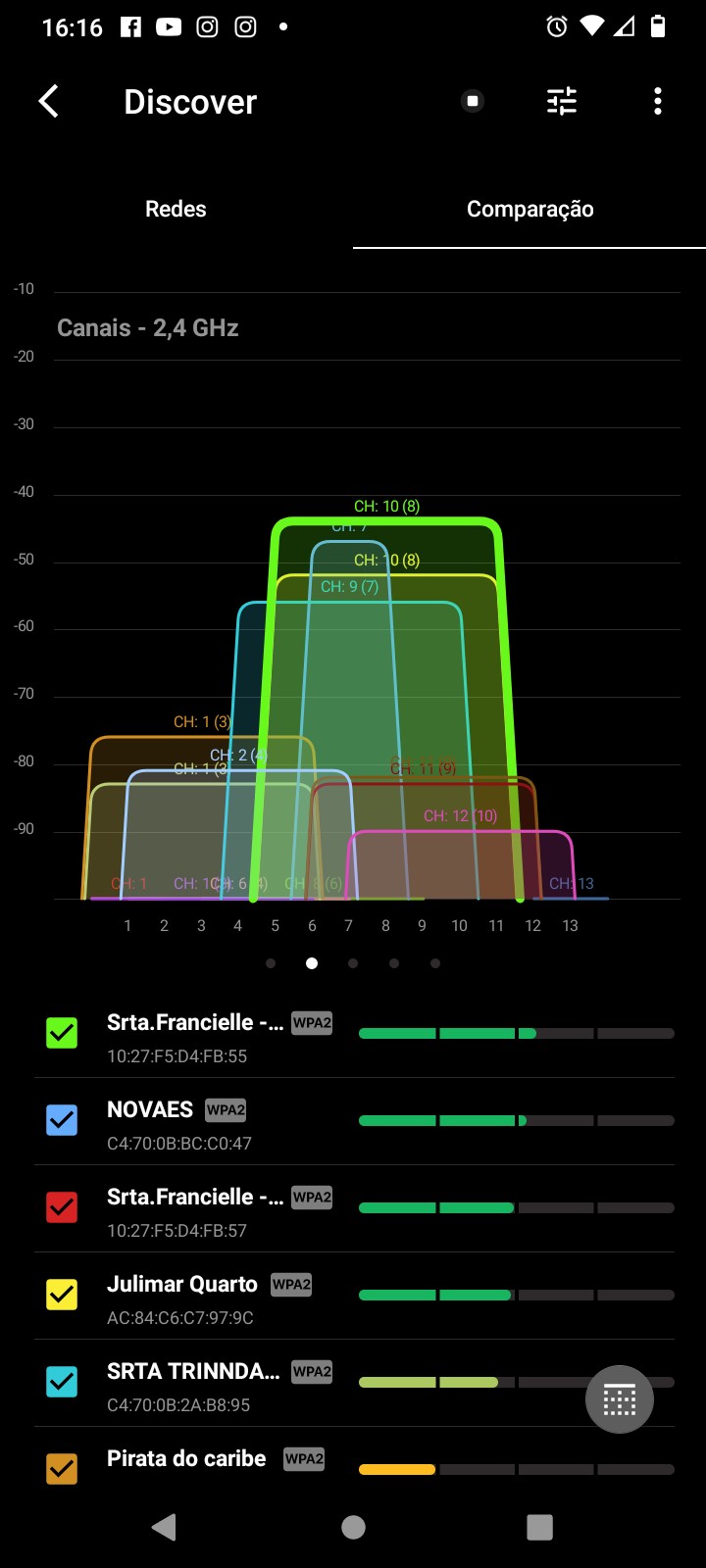Uncheck the NOVAES network checkbox
The height and width of the screenshot is (1568, 706).
pyautogui.click(x=62, y=1119)
